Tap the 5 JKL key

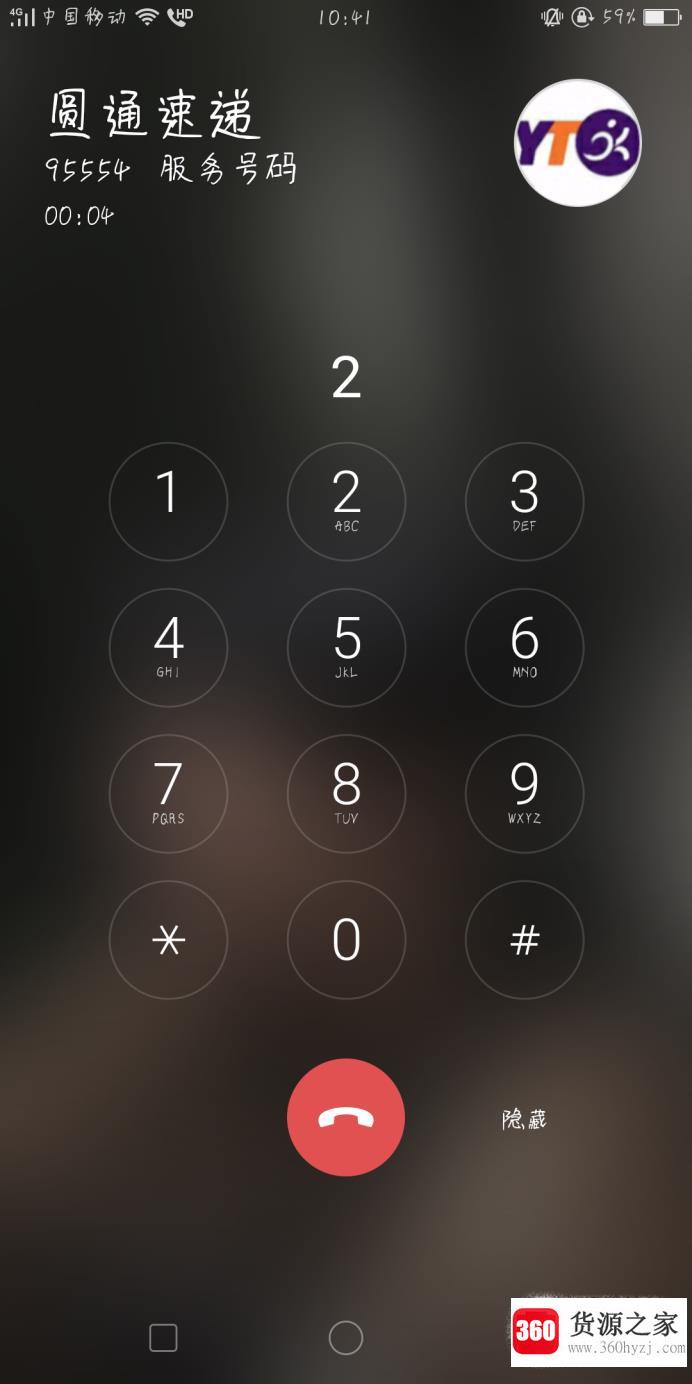(346, 647)
